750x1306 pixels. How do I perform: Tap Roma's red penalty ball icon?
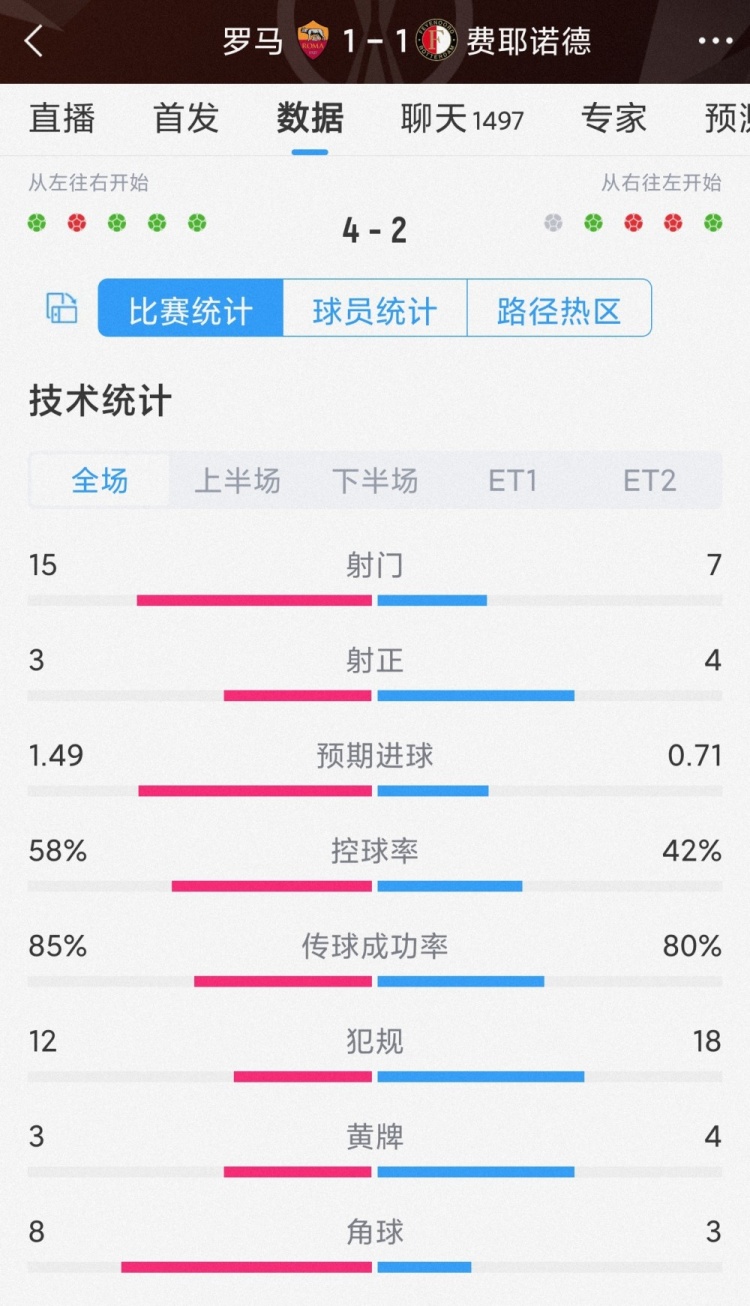click(78, 223)
